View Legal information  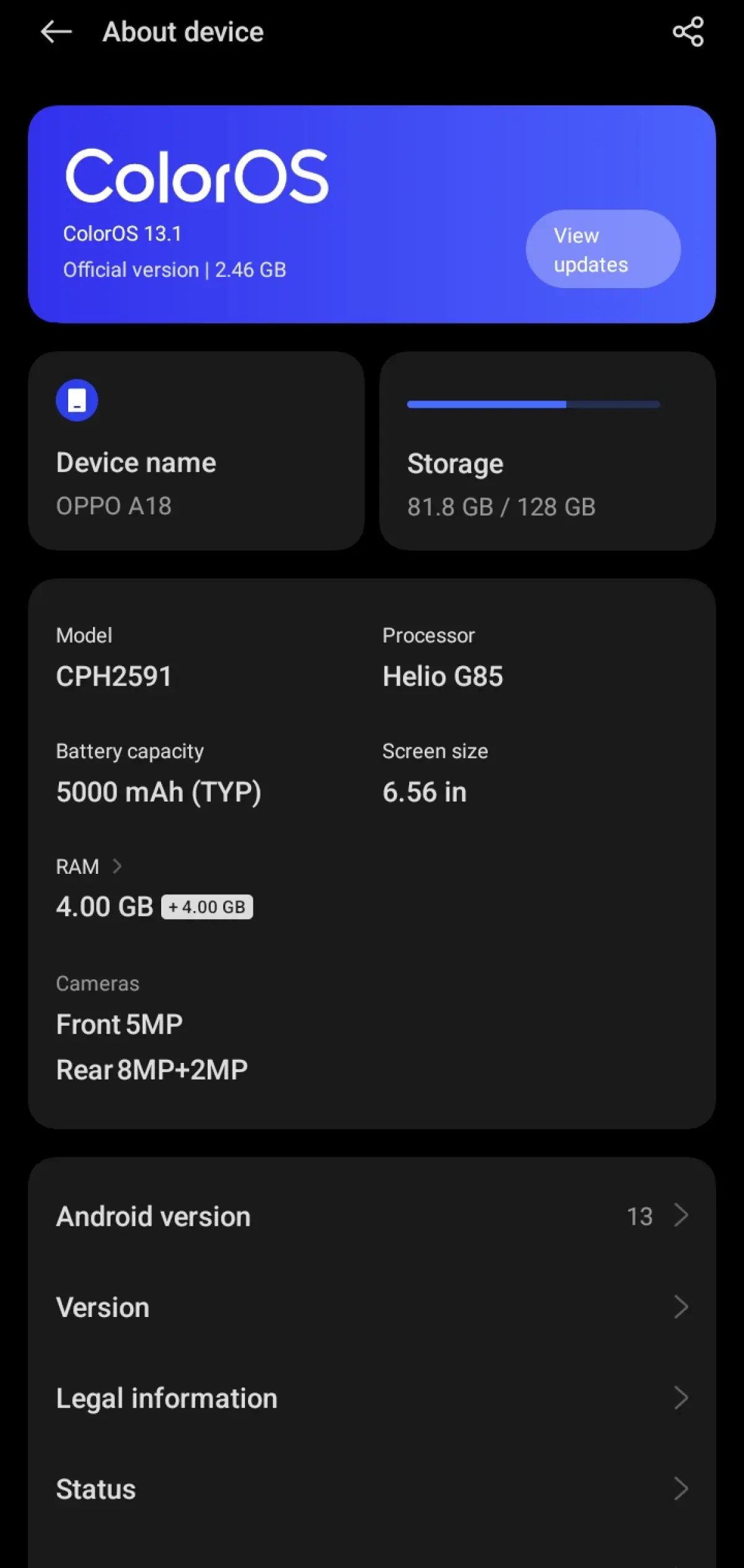[372, 1398]
